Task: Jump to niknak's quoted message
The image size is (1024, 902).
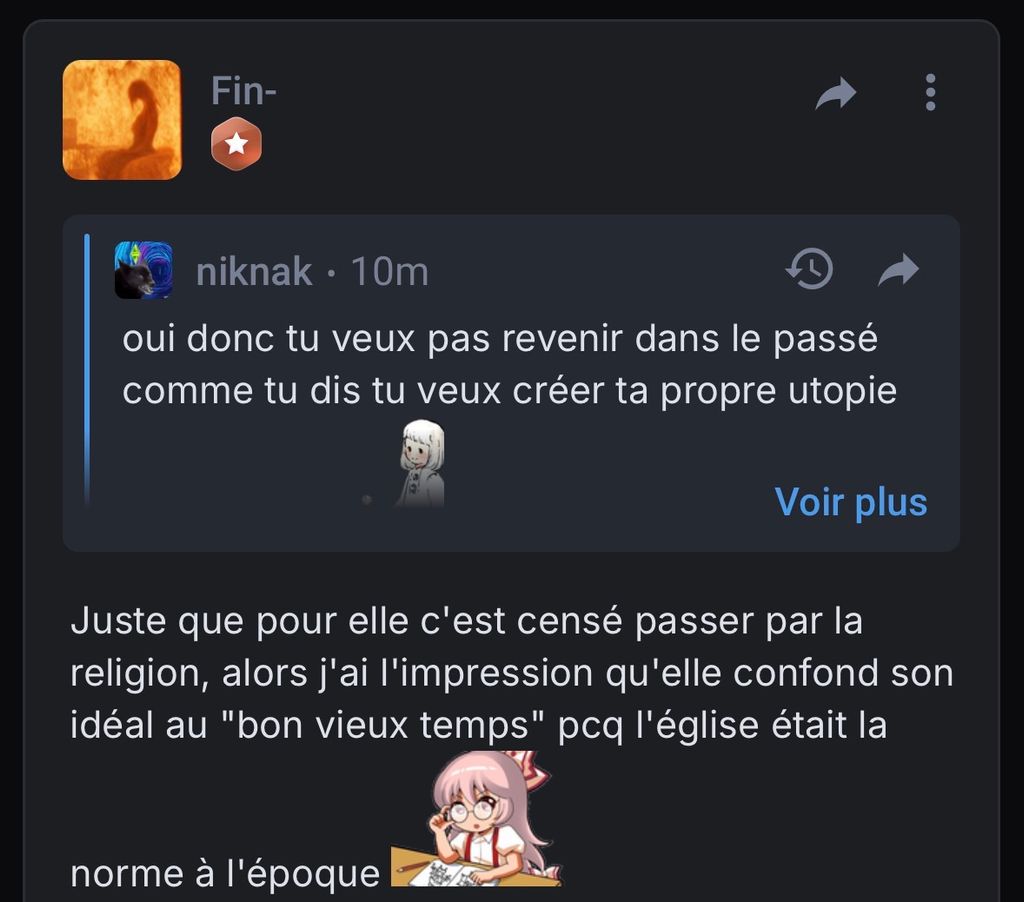Action: [x=898, y=270]
